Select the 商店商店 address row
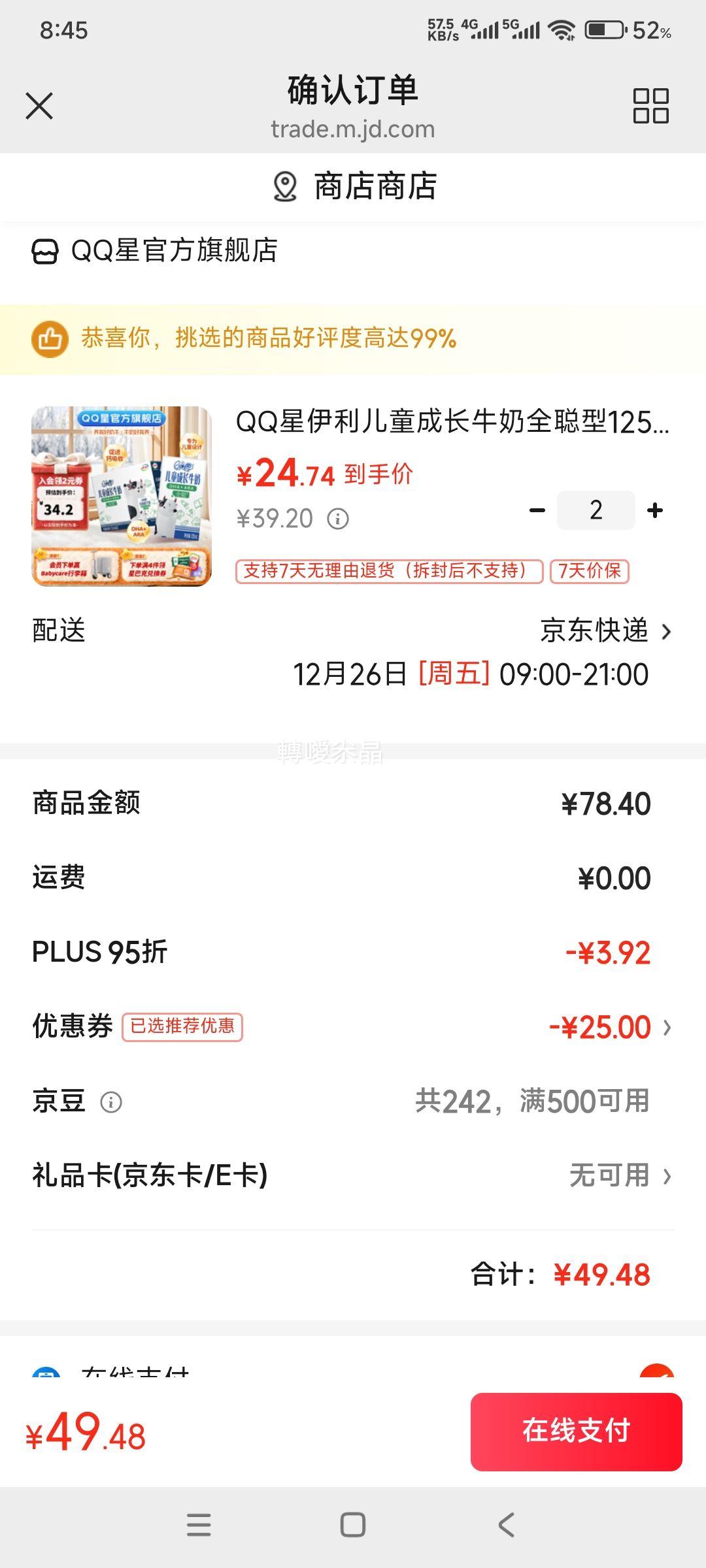 [353, 188]
